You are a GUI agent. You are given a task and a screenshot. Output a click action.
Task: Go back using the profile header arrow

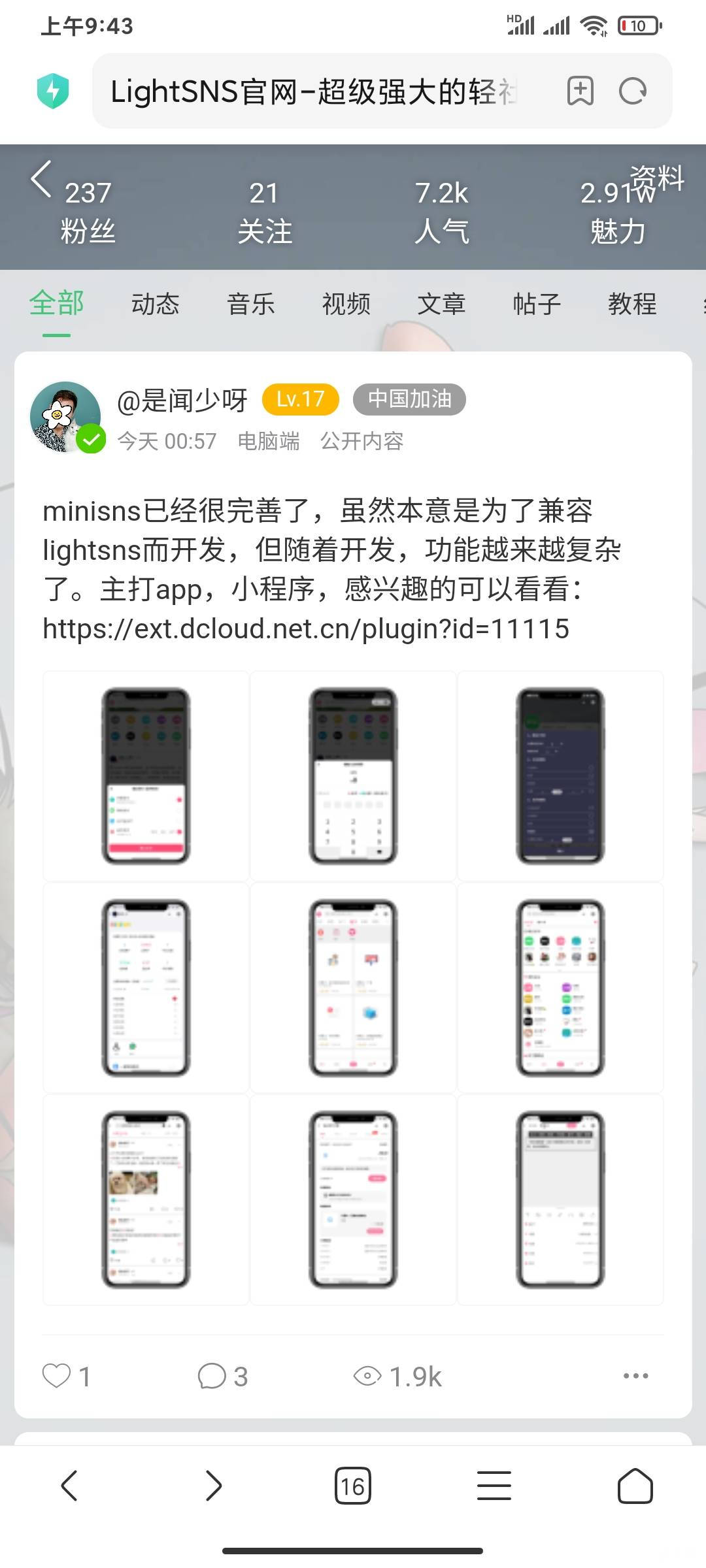click(x=41, y=178)
